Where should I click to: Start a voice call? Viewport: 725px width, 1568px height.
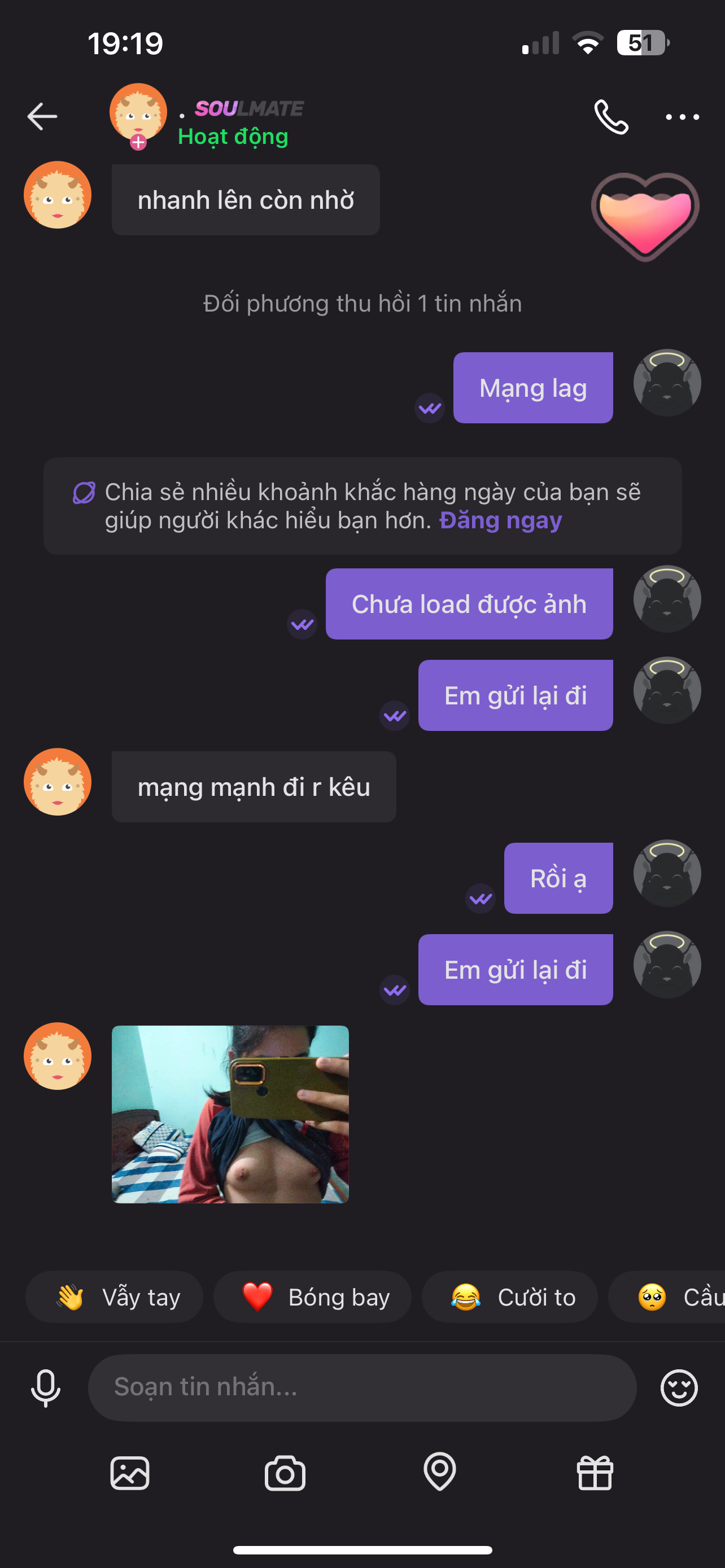point(610,116)
